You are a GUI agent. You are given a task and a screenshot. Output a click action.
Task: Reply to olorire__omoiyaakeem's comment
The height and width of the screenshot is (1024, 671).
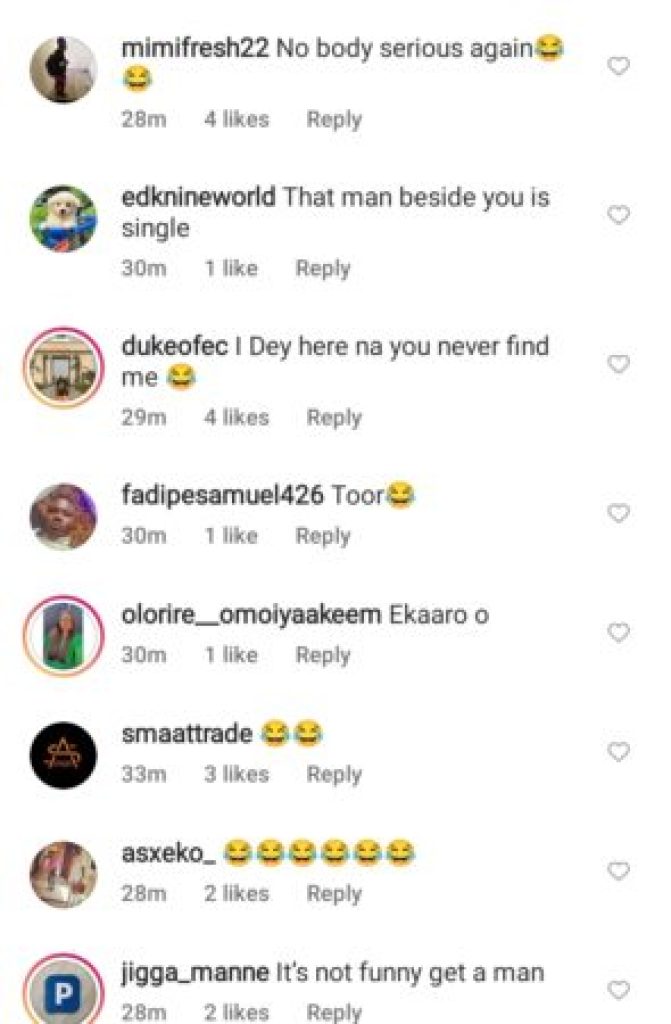click(x=322, y=655)
